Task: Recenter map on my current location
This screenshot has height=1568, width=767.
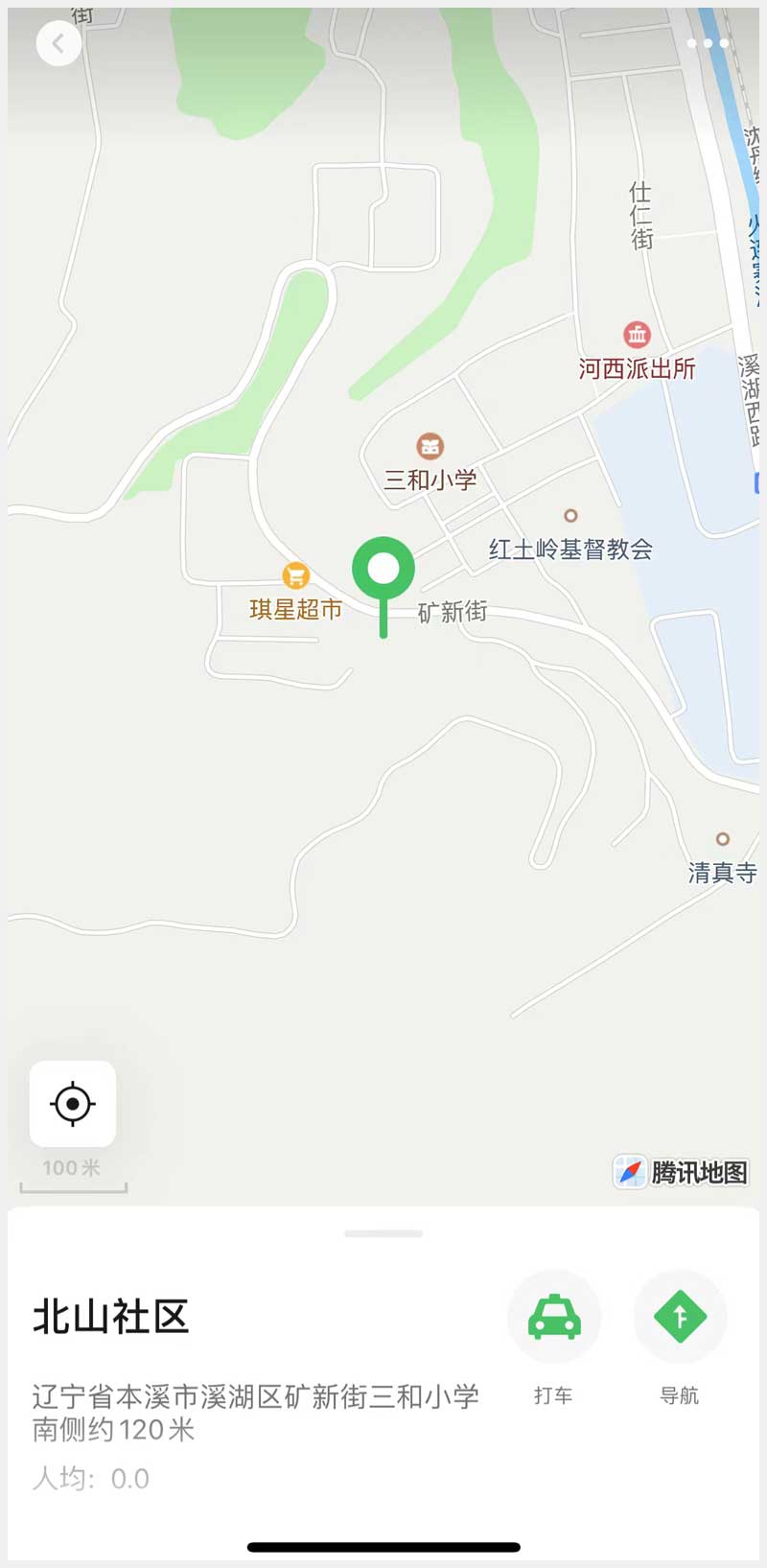Action: point(73,1104)
